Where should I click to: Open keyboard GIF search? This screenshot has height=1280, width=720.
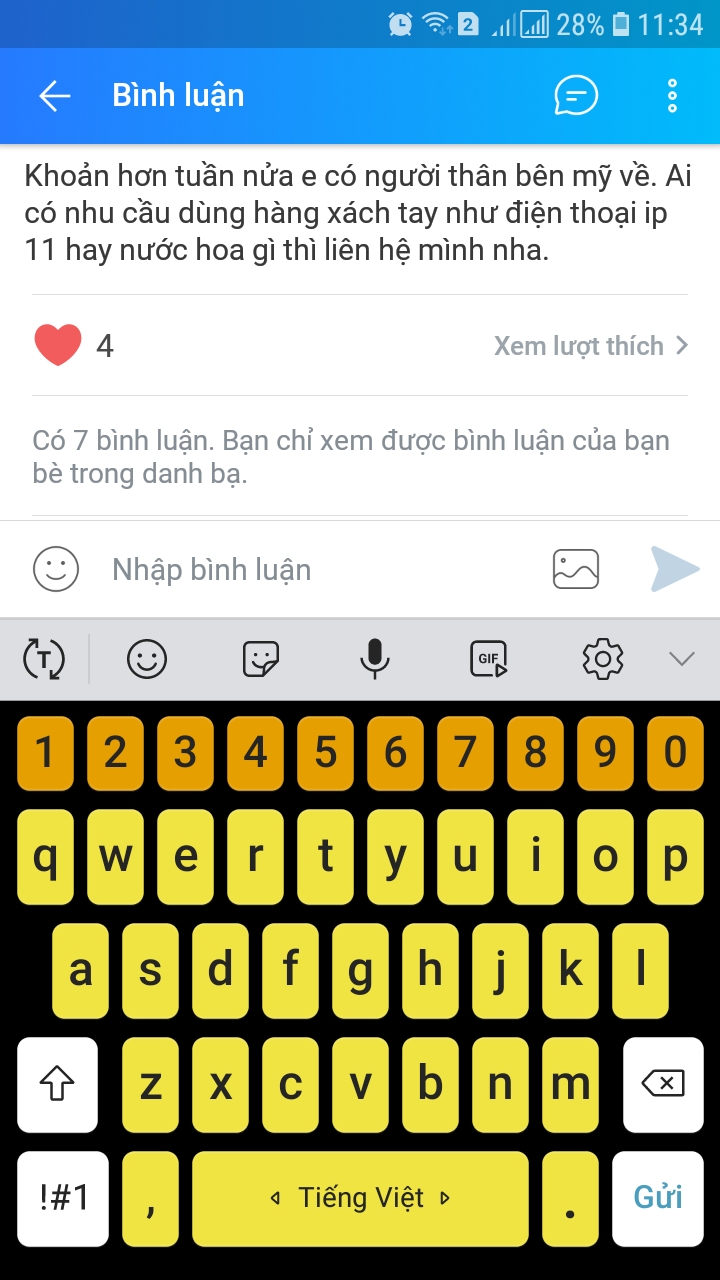point(489,659)
